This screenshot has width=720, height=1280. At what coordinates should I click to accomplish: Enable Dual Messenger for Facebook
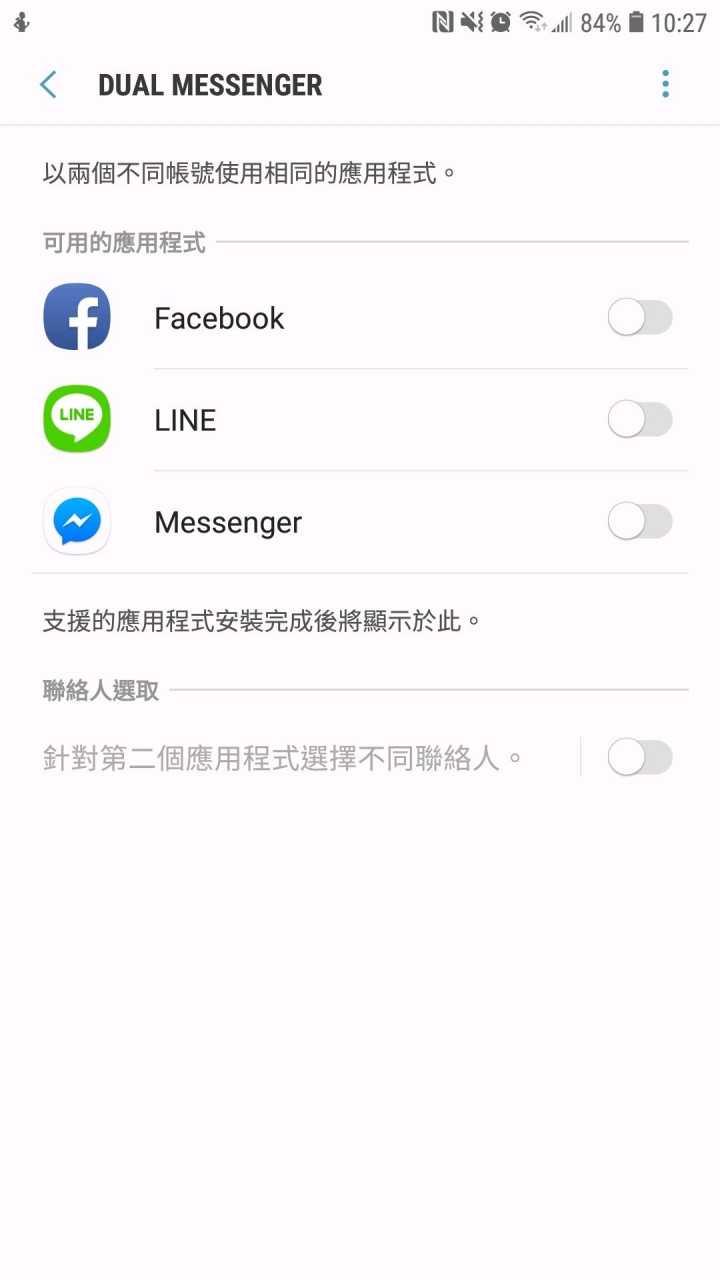(x=640, y=318)
